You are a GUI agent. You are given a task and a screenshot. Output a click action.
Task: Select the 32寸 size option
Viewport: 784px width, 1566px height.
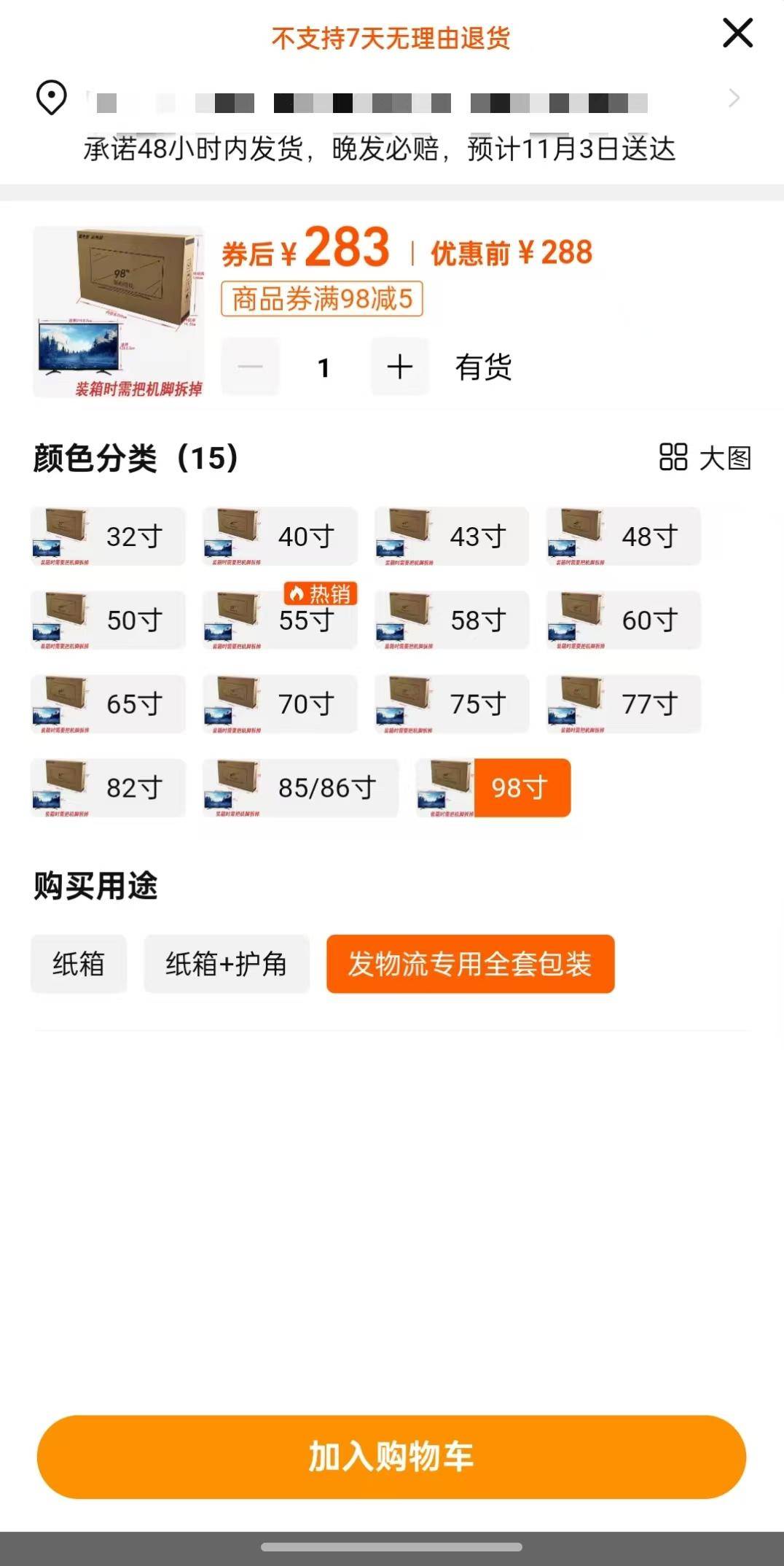click(x=108, y=537)
